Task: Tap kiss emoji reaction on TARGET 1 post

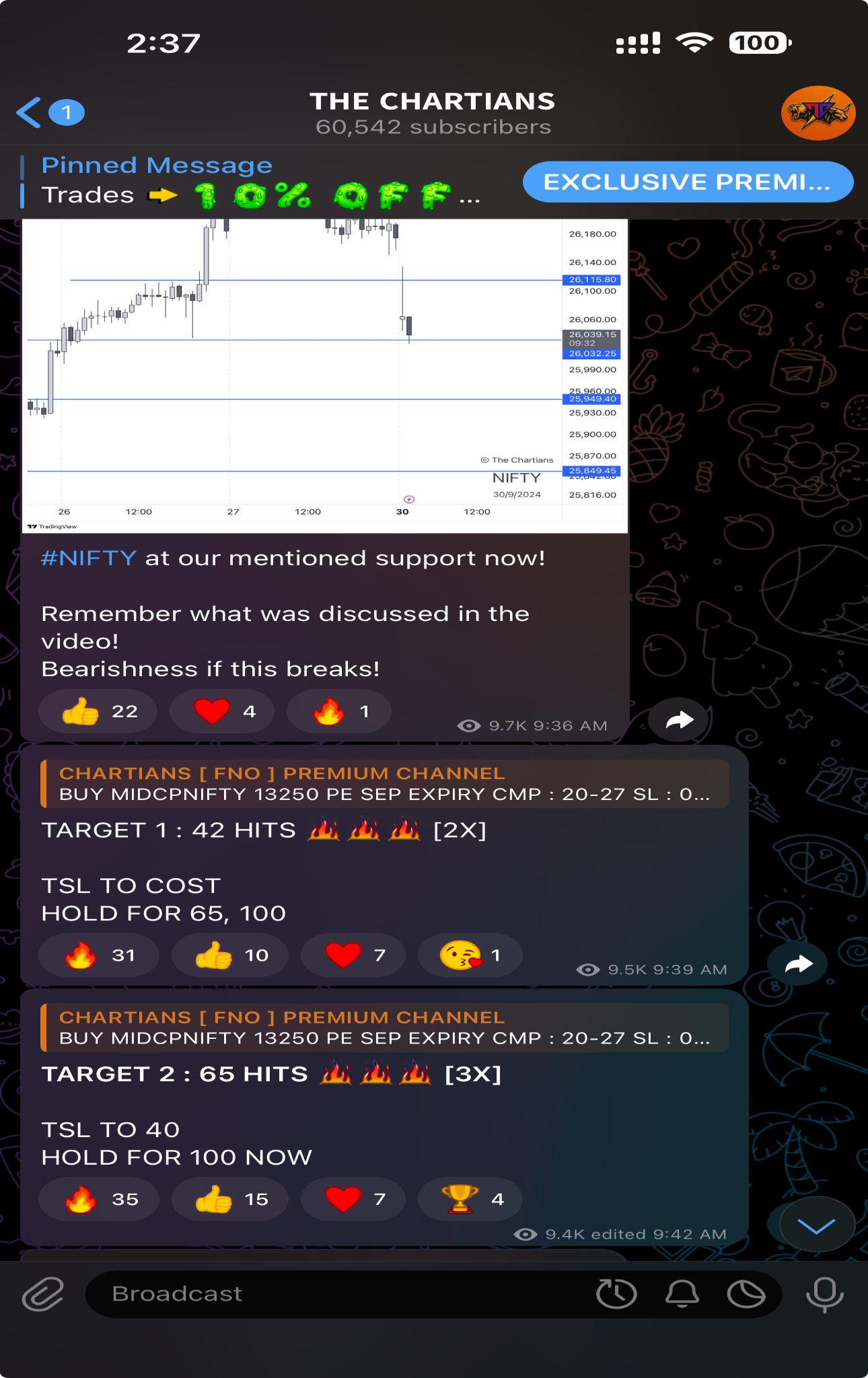Action: click(470, 955)
